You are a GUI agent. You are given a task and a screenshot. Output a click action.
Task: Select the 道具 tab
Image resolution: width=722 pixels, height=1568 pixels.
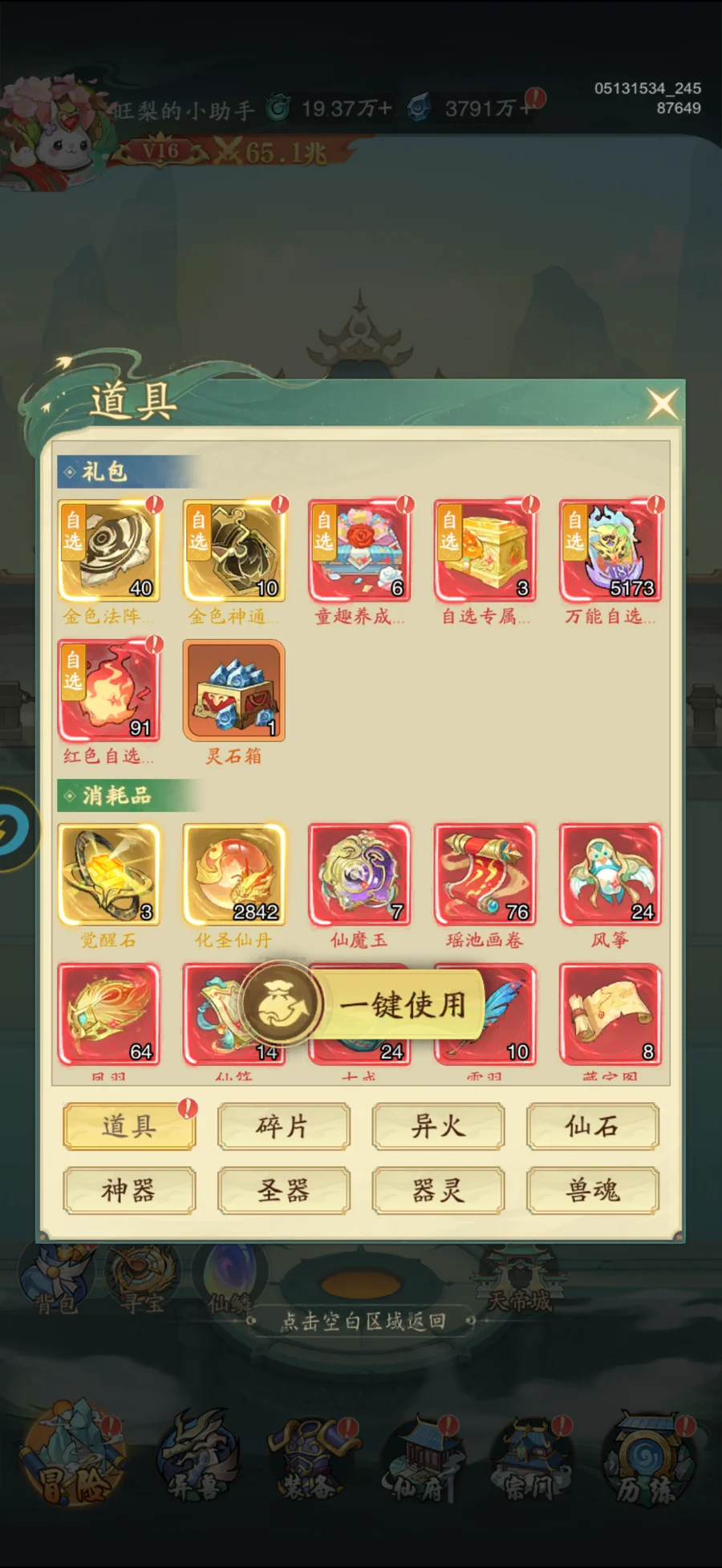coord(129,1126)
